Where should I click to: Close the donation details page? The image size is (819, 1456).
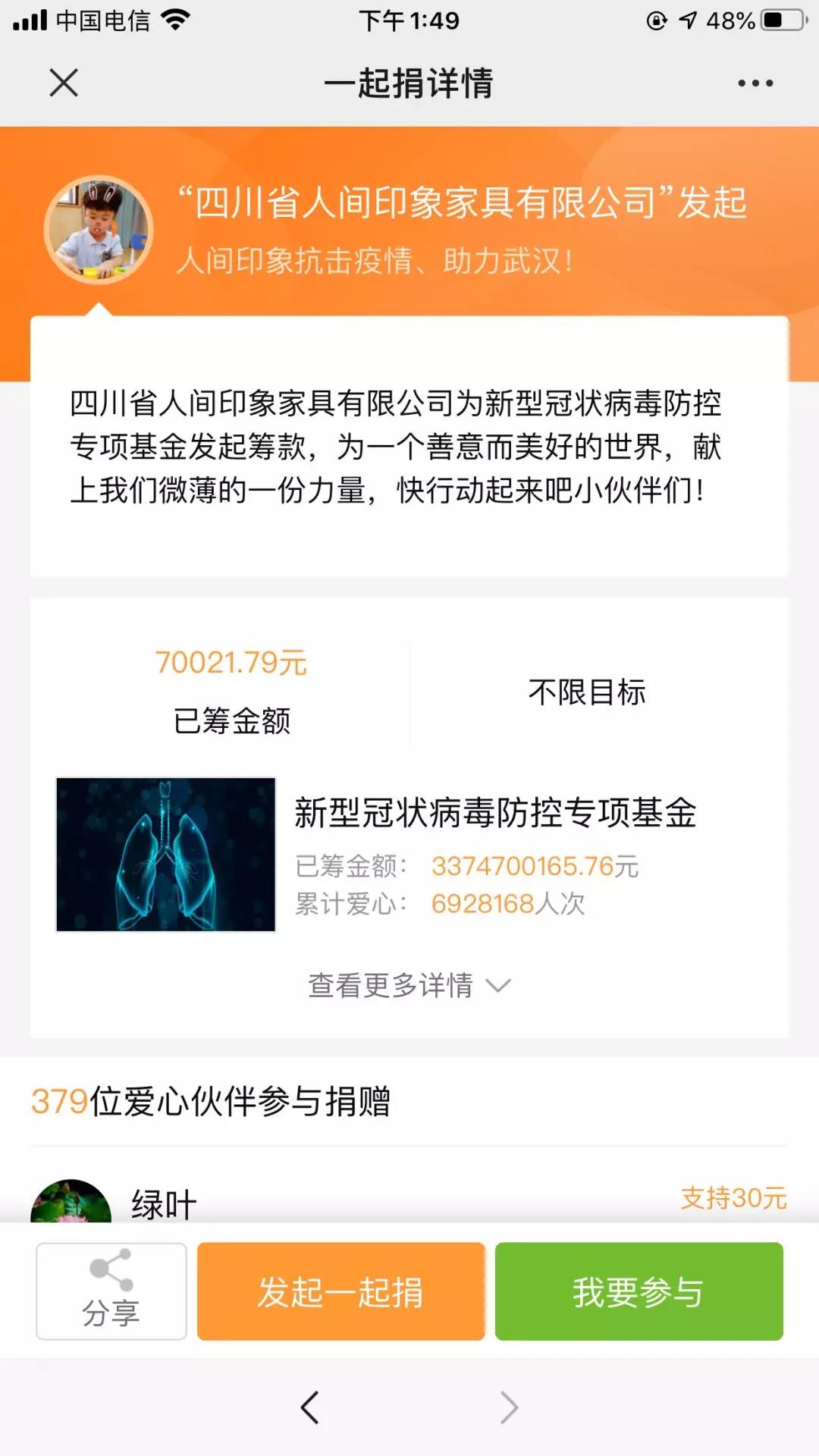[x=64, y=83]
